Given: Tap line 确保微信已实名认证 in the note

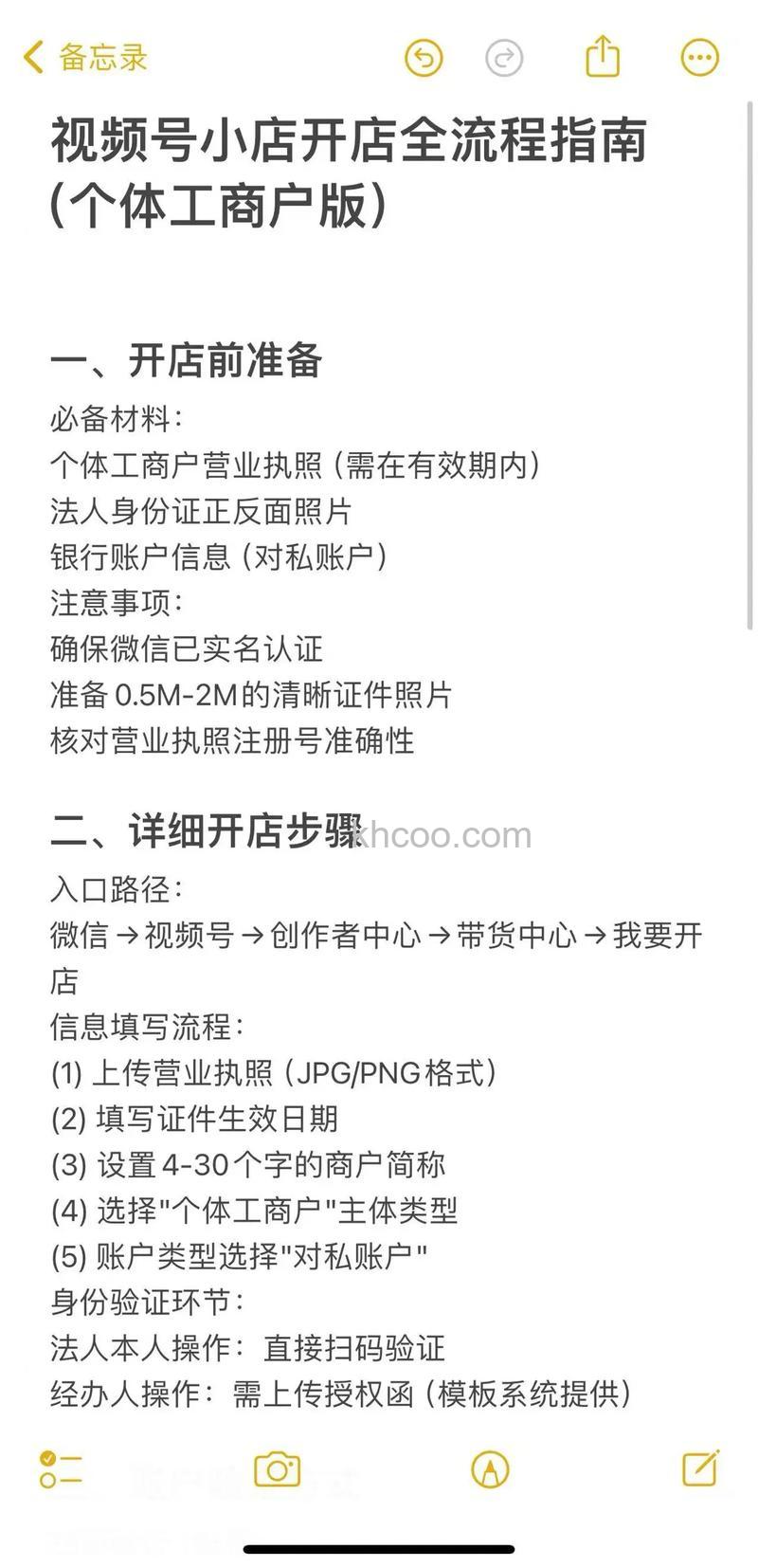Looking at the screenshot, I should pos(186,651).
